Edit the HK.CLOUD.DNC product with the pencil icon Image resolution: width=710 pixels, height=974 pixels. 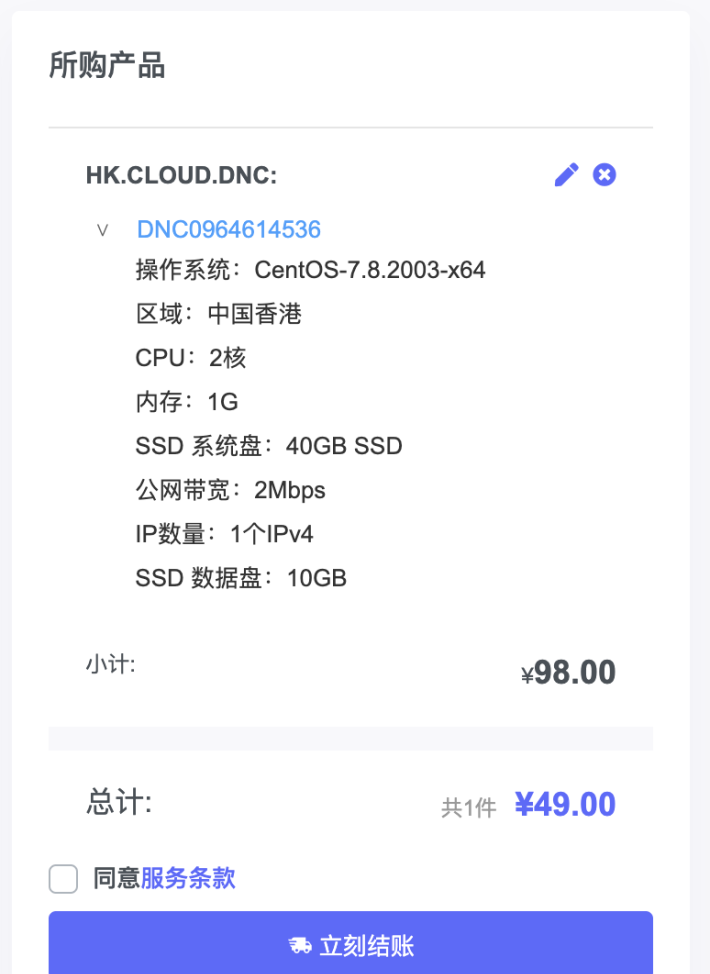tap(566, 175)
